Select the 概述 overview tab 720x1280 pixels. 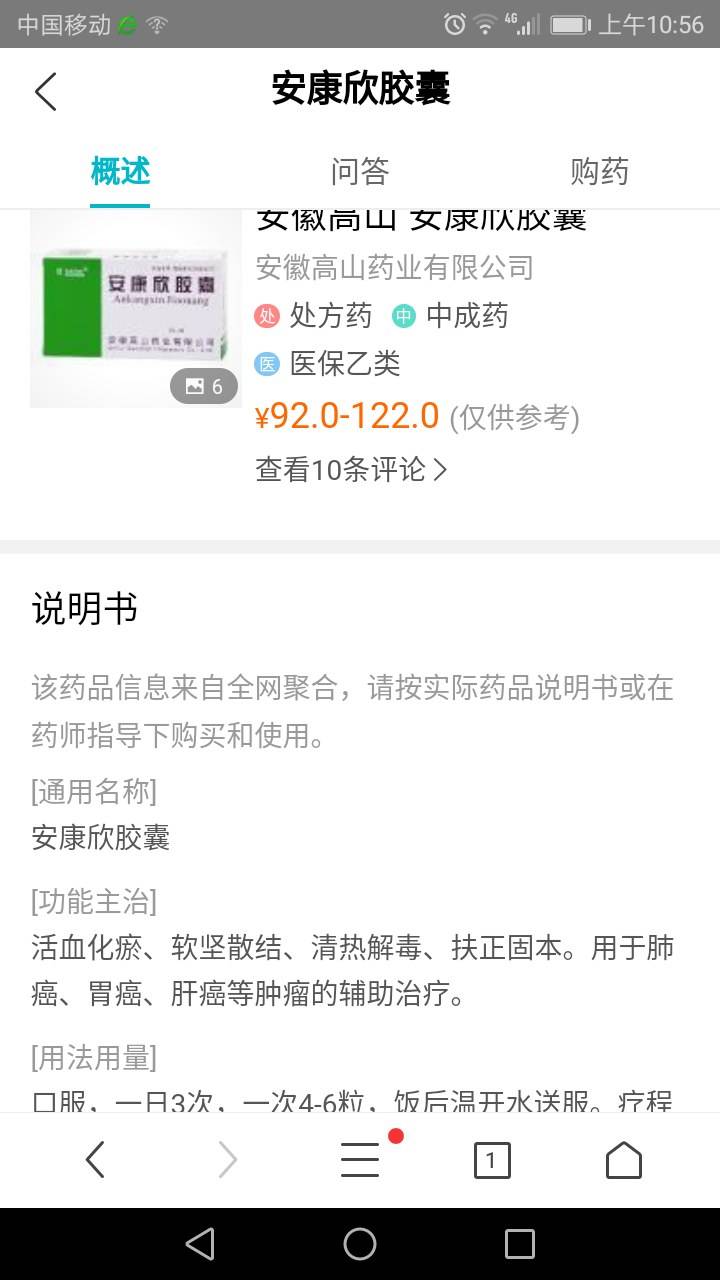120,171
